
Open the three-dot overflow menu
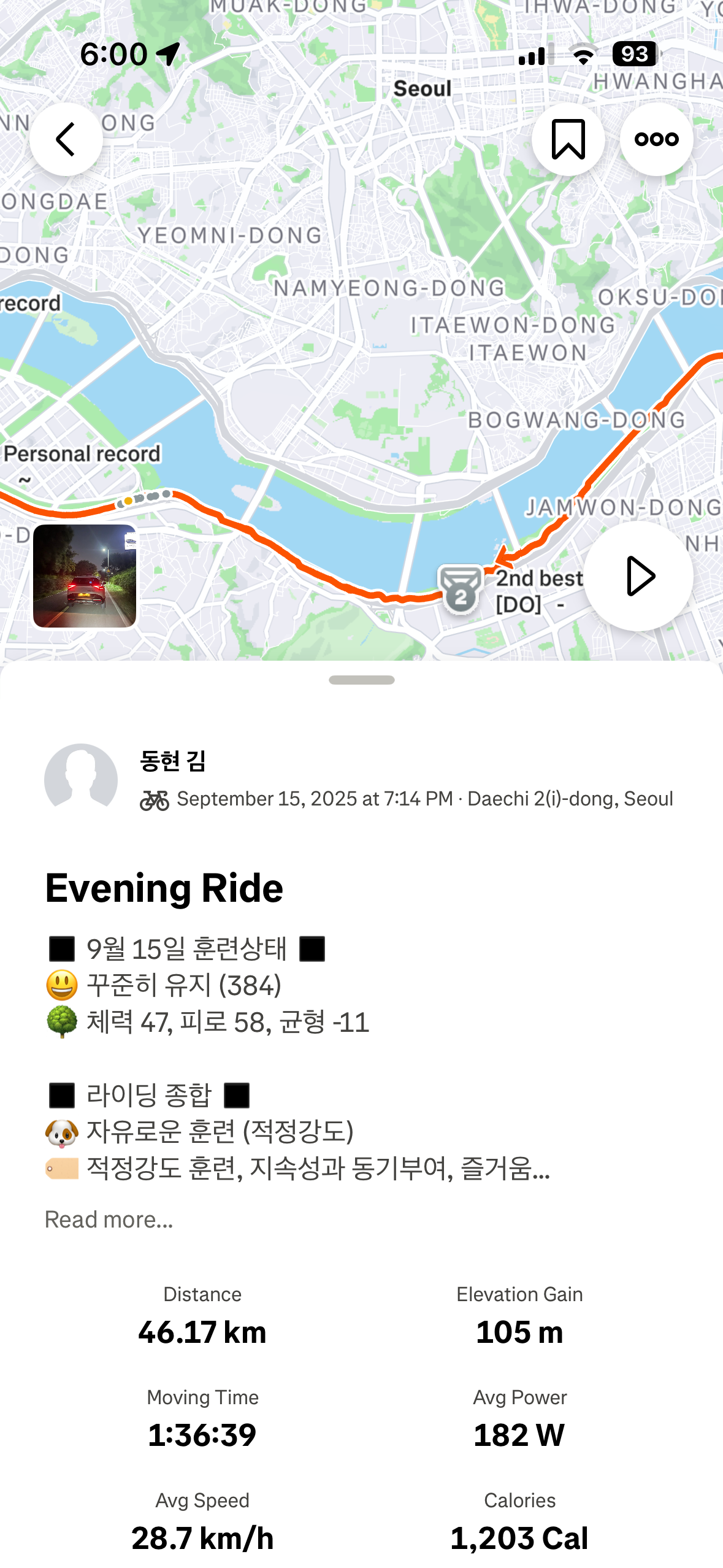coord(656,139)
